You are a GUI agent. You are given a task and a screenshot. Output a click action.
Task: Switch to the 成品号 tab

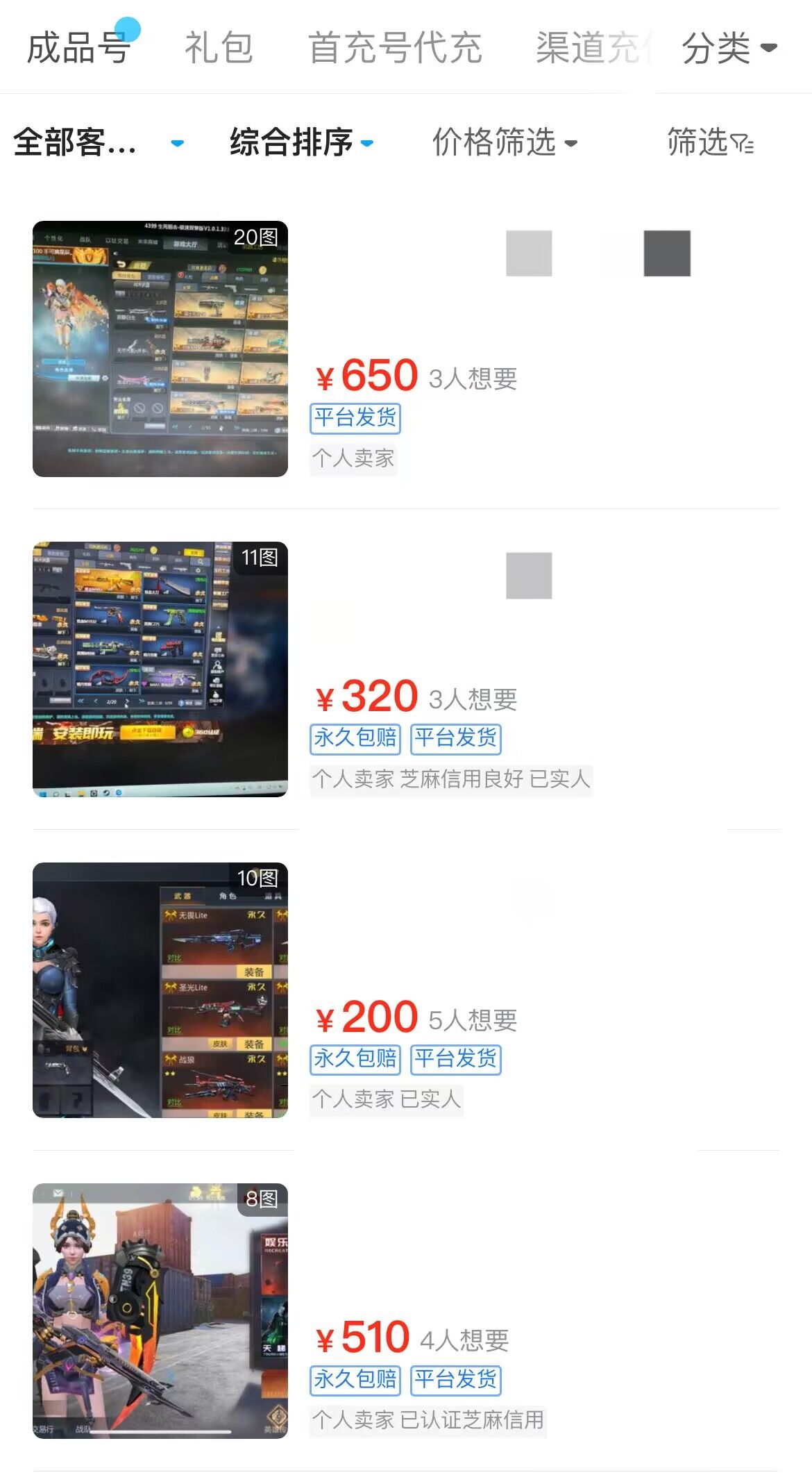(78, 48)
